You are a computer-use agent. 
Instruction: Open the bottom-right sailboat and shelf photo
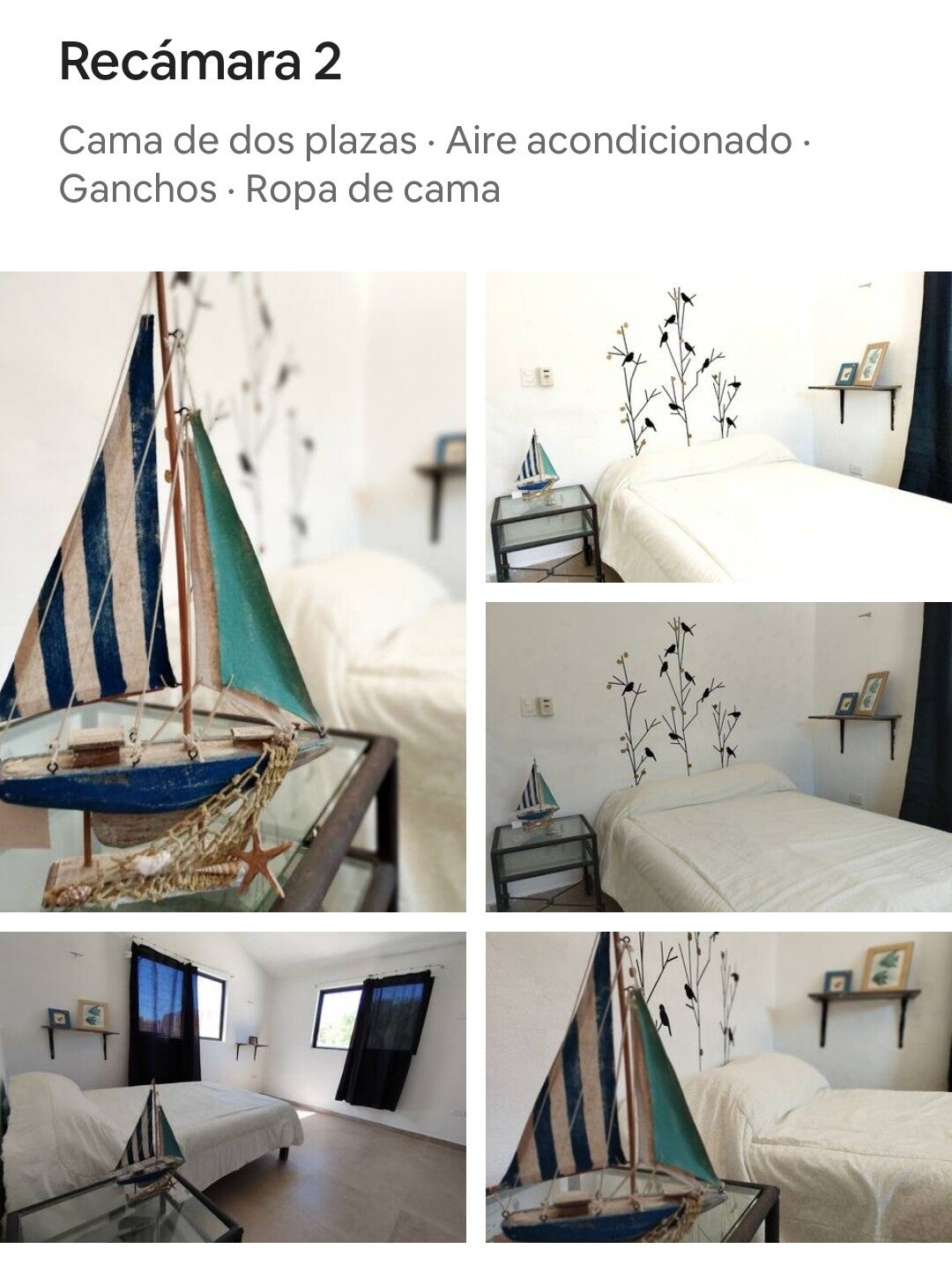(718, 1086)
